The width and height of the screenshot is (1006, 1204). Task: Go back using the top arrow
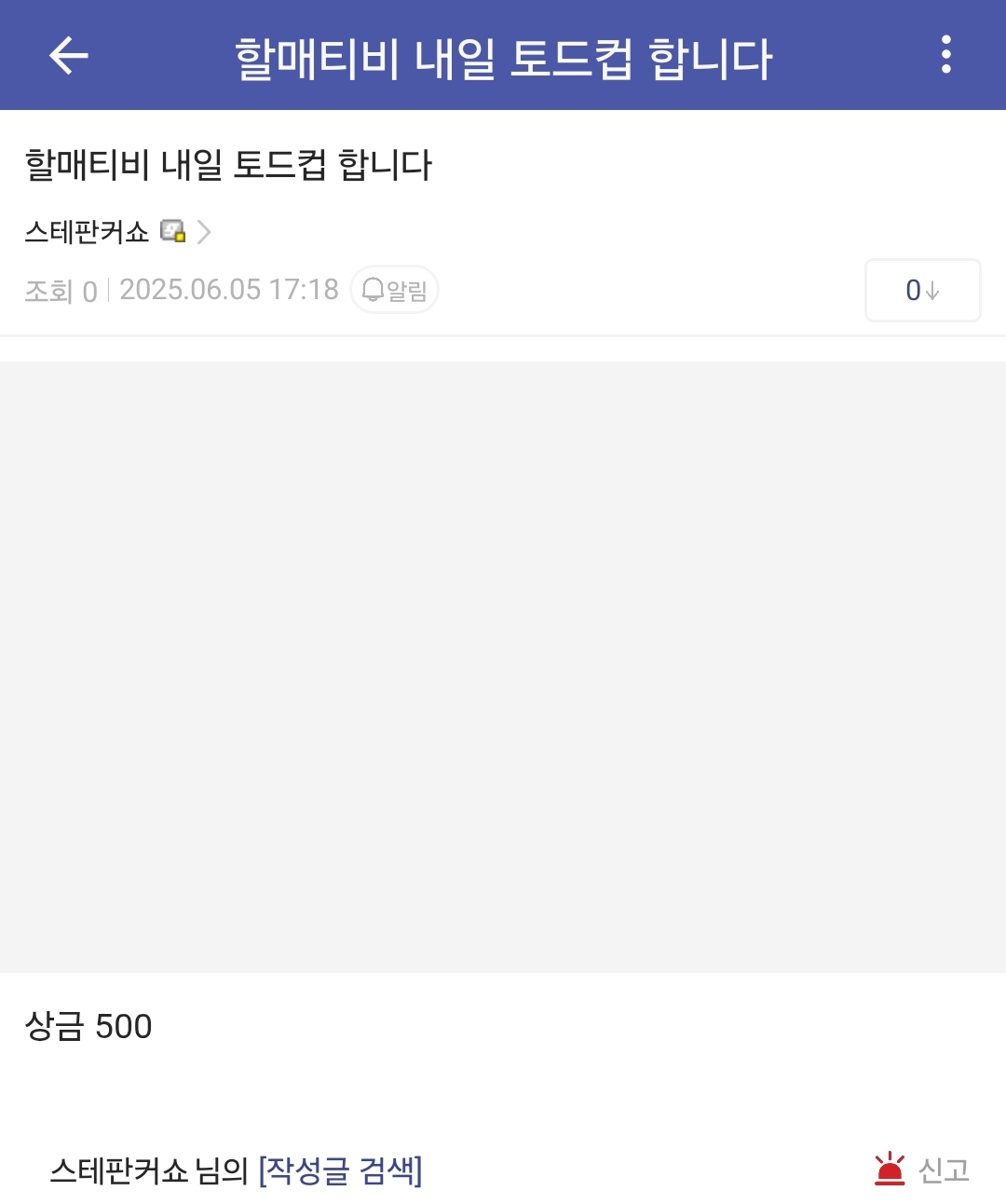tap(69, 56)
